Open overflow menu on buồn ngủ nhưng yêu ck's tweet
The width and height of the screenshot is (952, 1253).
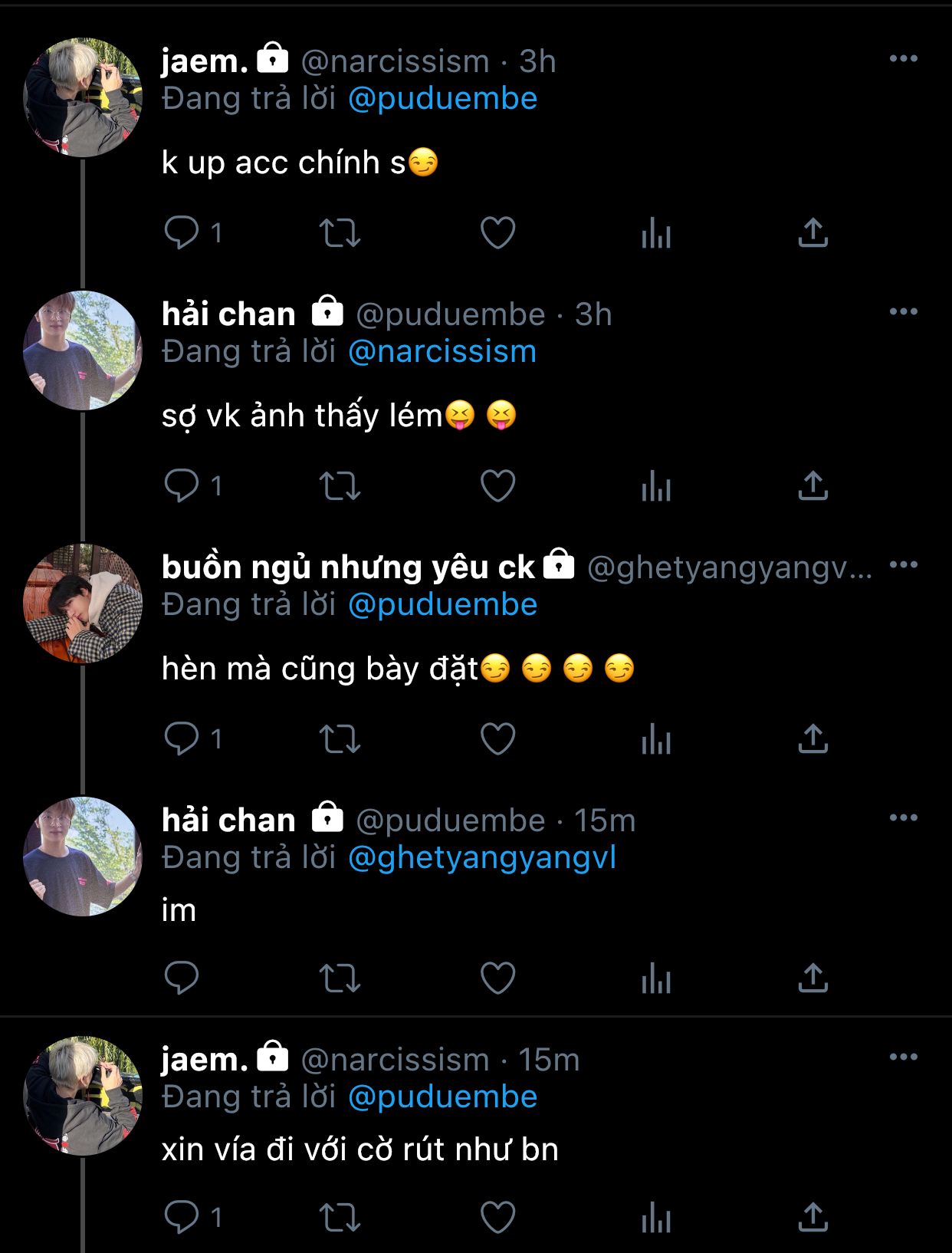pyautogui.click(x=903, y=565)
